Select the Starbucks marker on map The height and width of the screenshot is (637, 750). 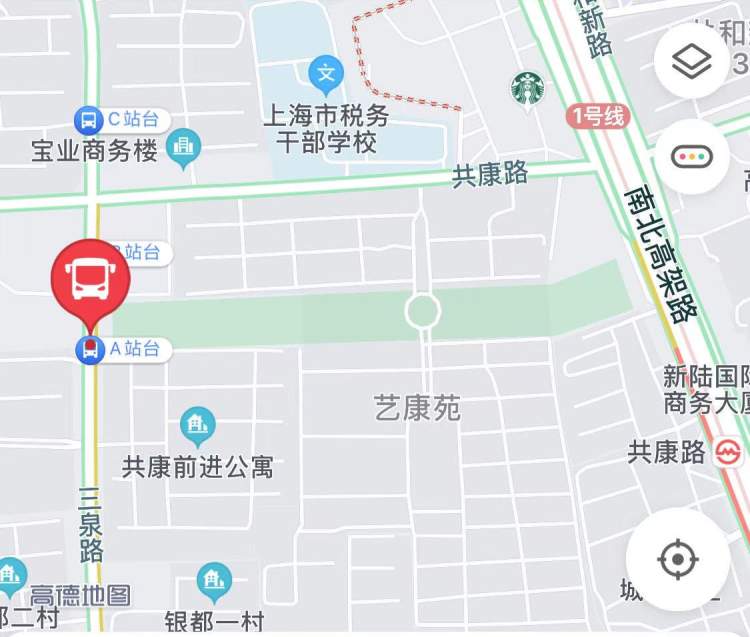[x=527, y=88]
